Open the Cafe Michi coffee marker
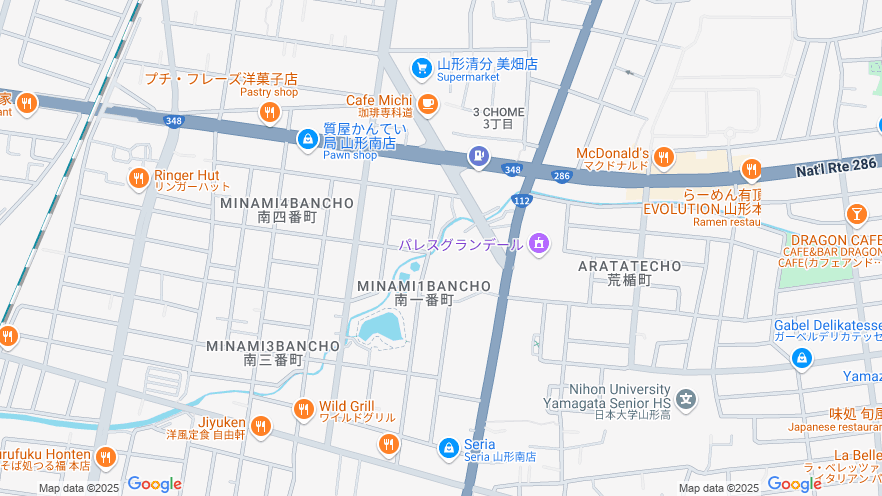This screenshot has width=882, height=496. pos(428,102)
